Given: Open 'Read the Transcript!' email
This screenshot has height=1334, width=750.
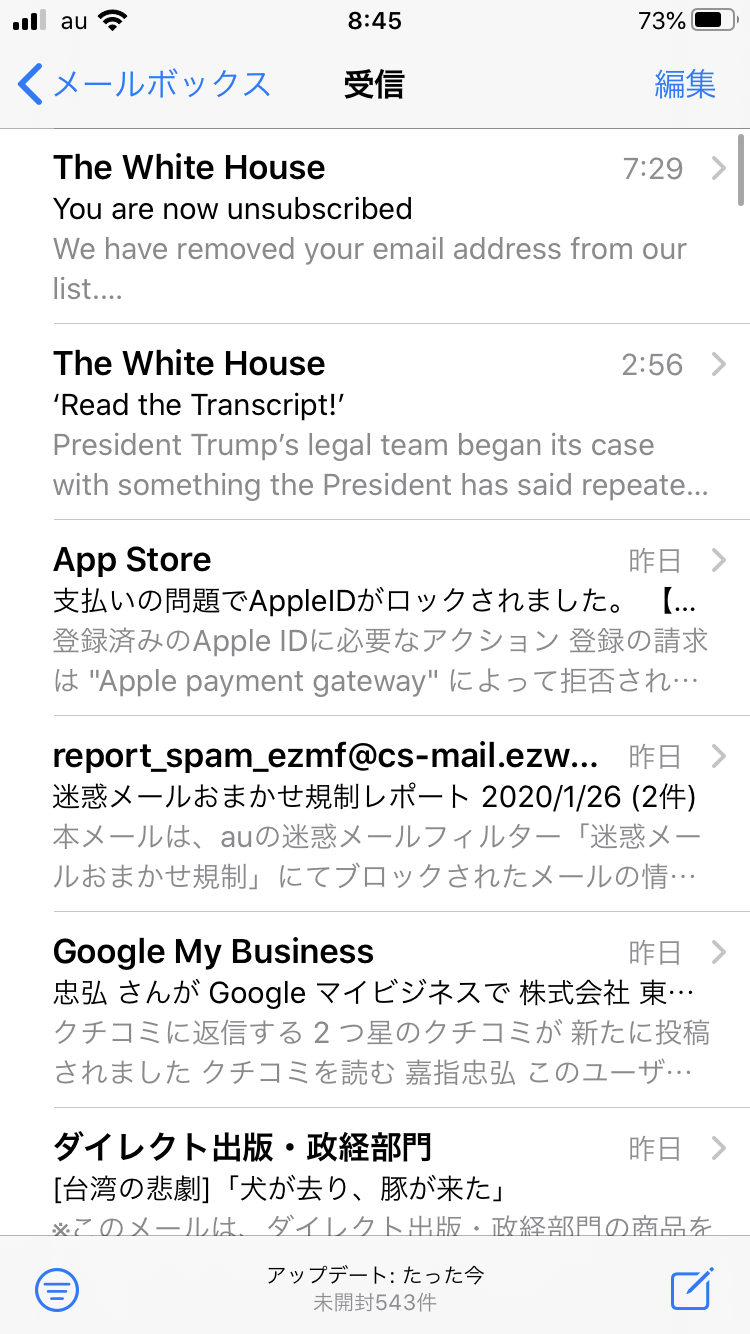Looking at the screenshot, I should [x=380, y=423].
